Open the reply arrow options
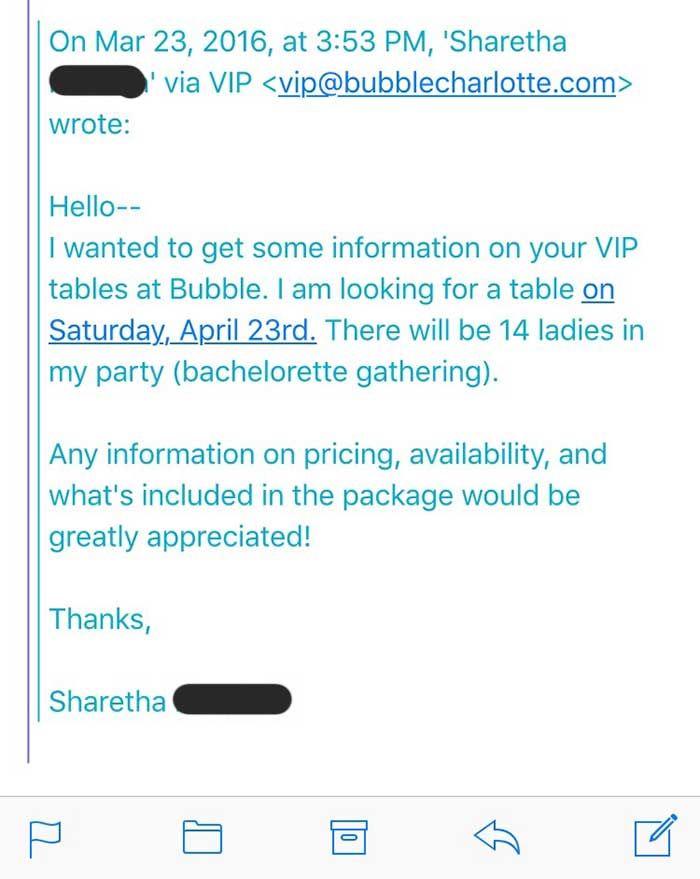 [497, 836]
